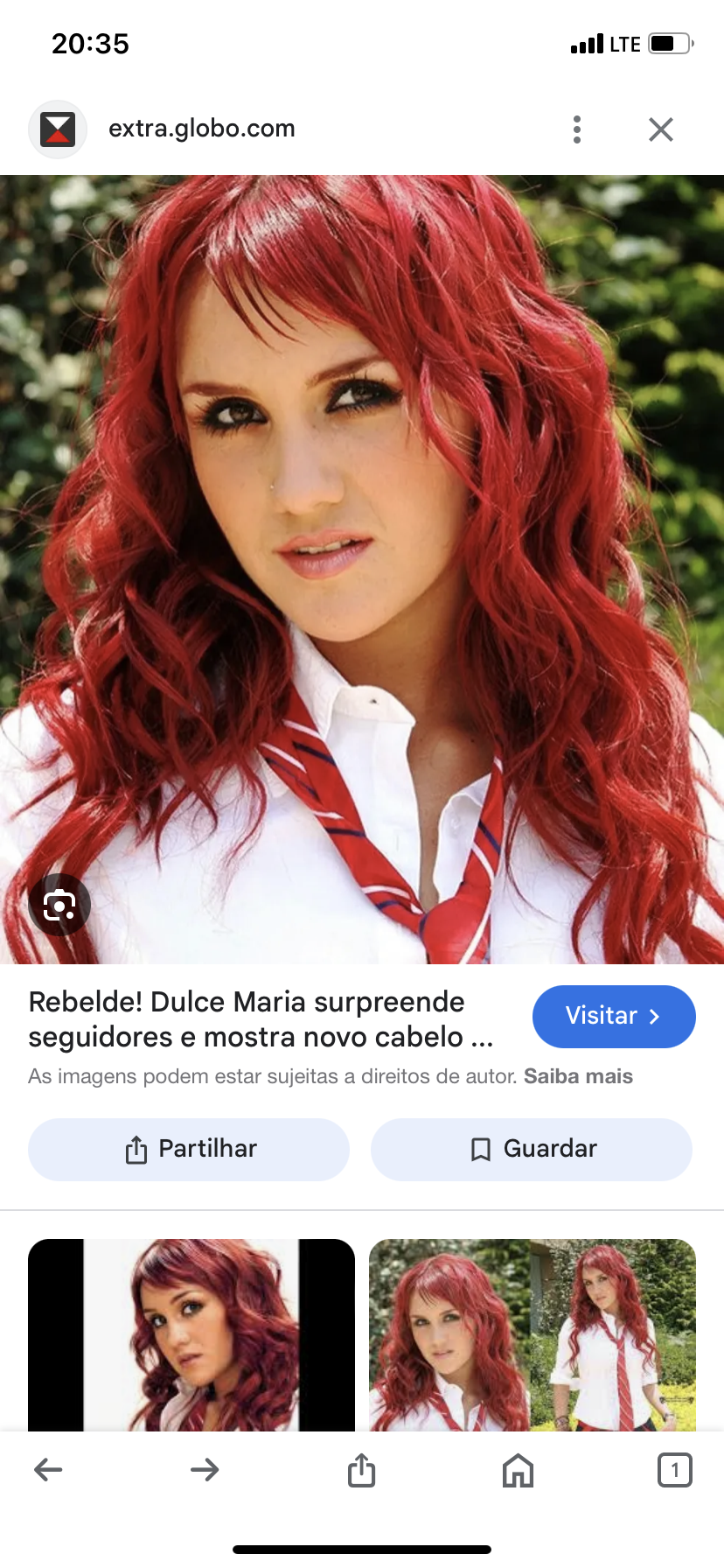Go forward to the next page

(205, 1469)
